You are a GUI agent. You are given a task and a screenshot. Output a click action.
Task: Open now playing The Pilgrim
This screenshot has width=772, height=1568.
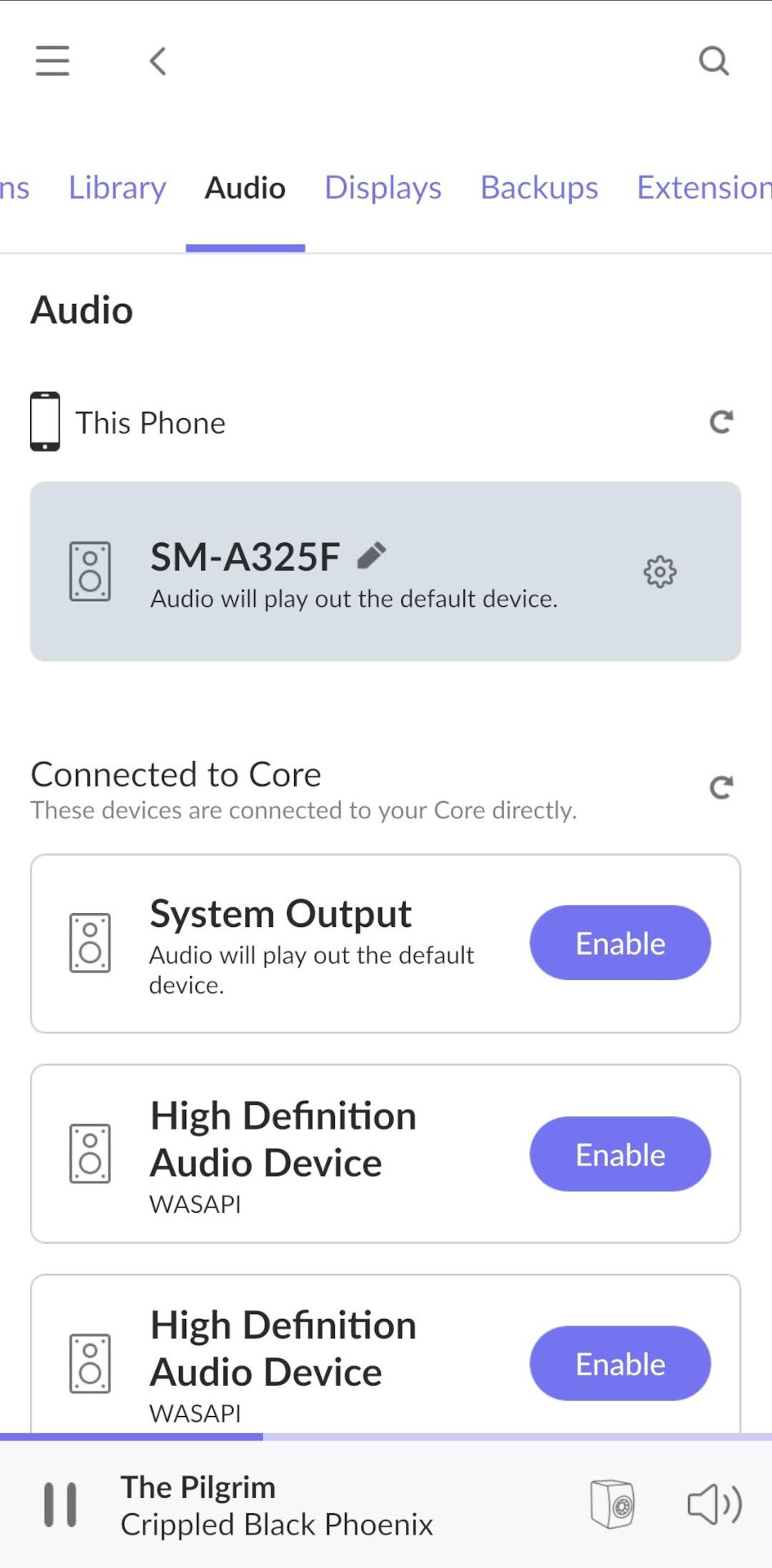[x=277, y=1505]
